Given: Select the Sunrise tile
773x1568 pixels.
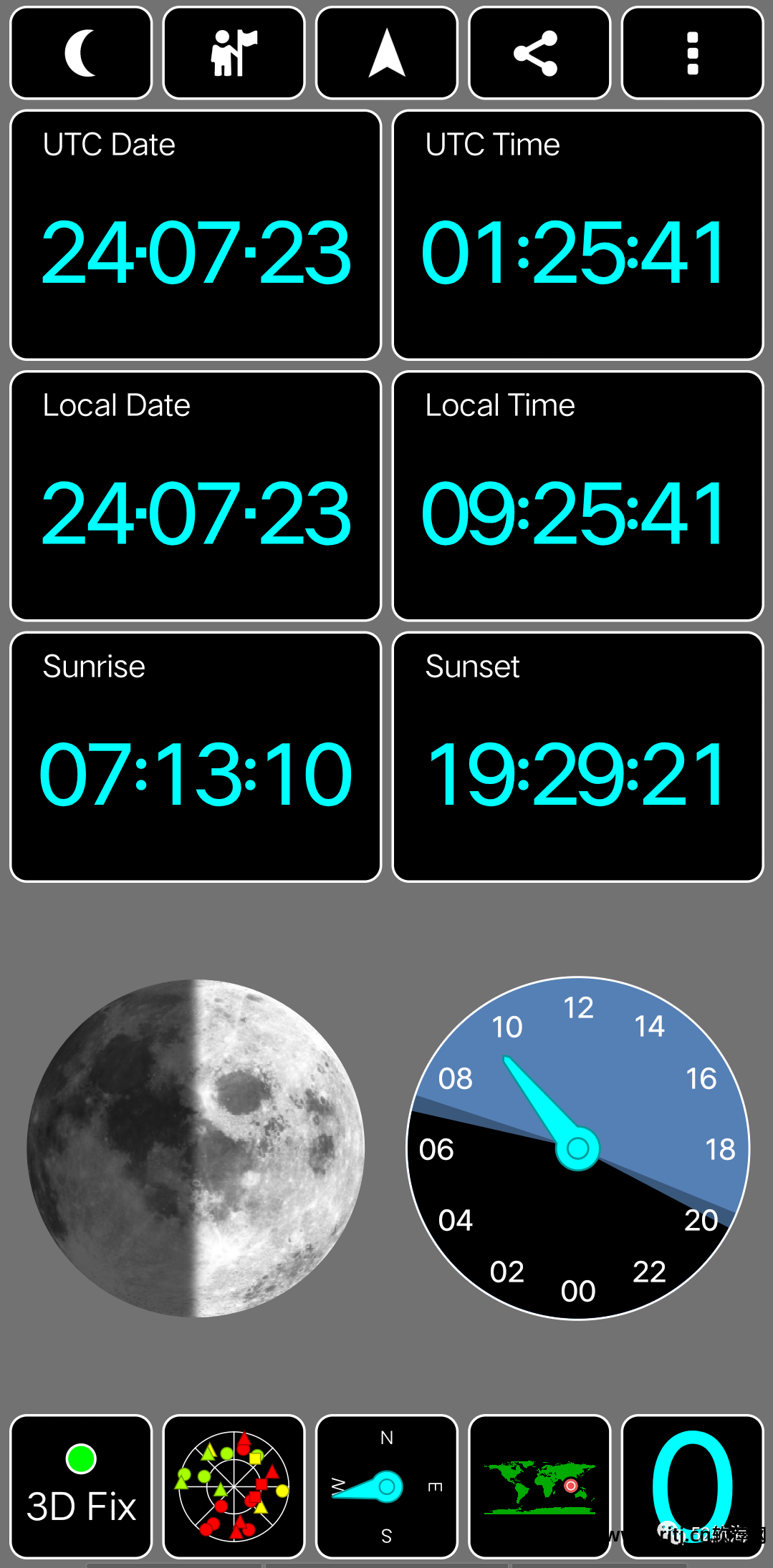Looking at the screenshot, I should 196,757.
